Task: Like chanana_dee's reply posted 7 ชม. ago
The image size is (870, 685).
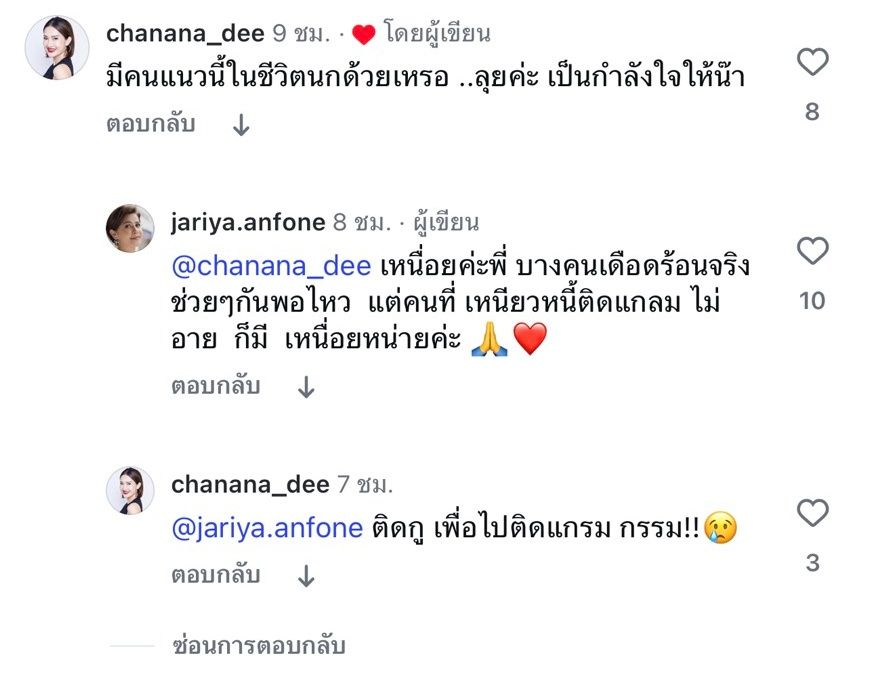Action: [x=812, y=514]
